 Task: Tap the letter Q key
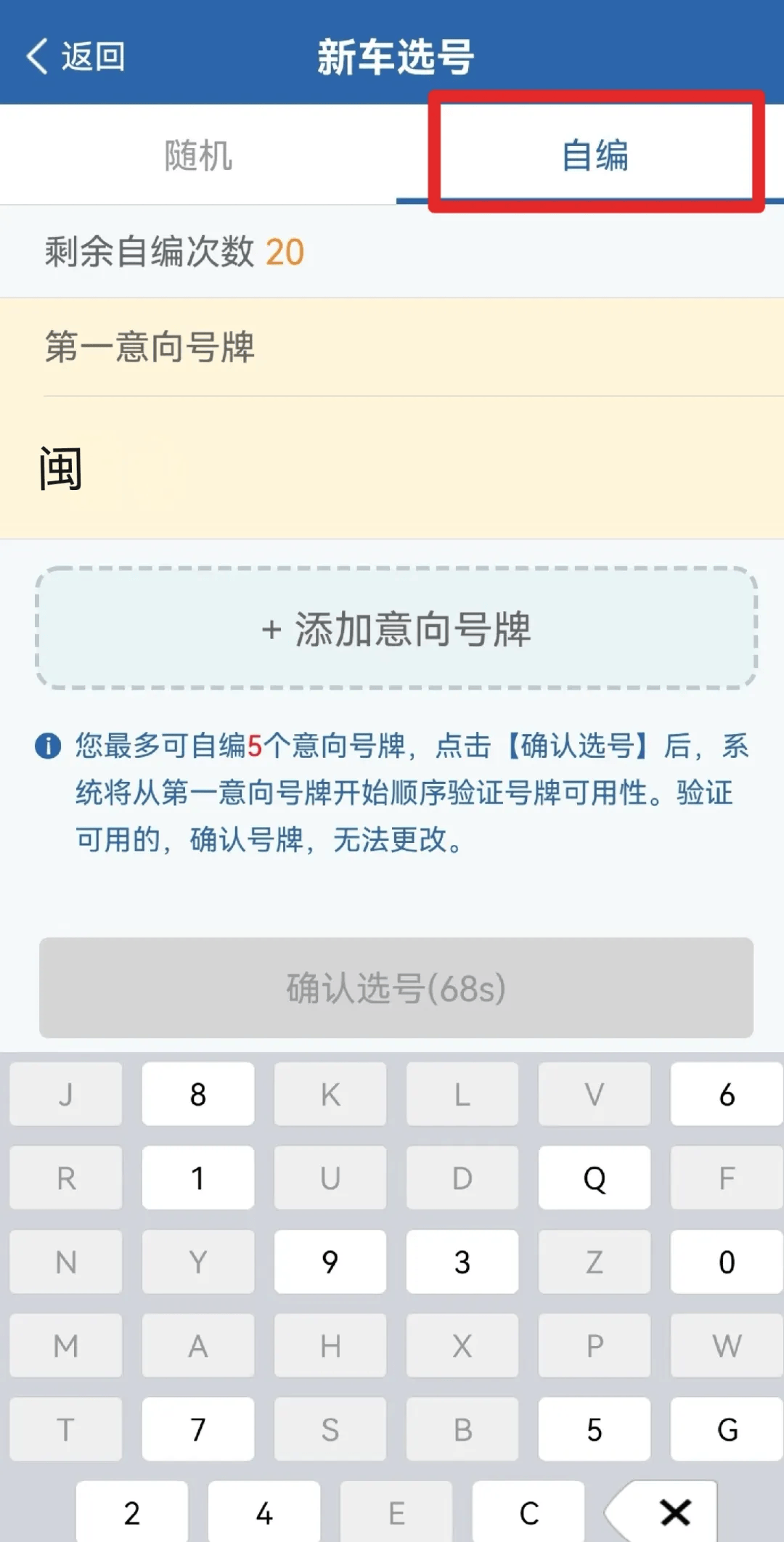594,1178
